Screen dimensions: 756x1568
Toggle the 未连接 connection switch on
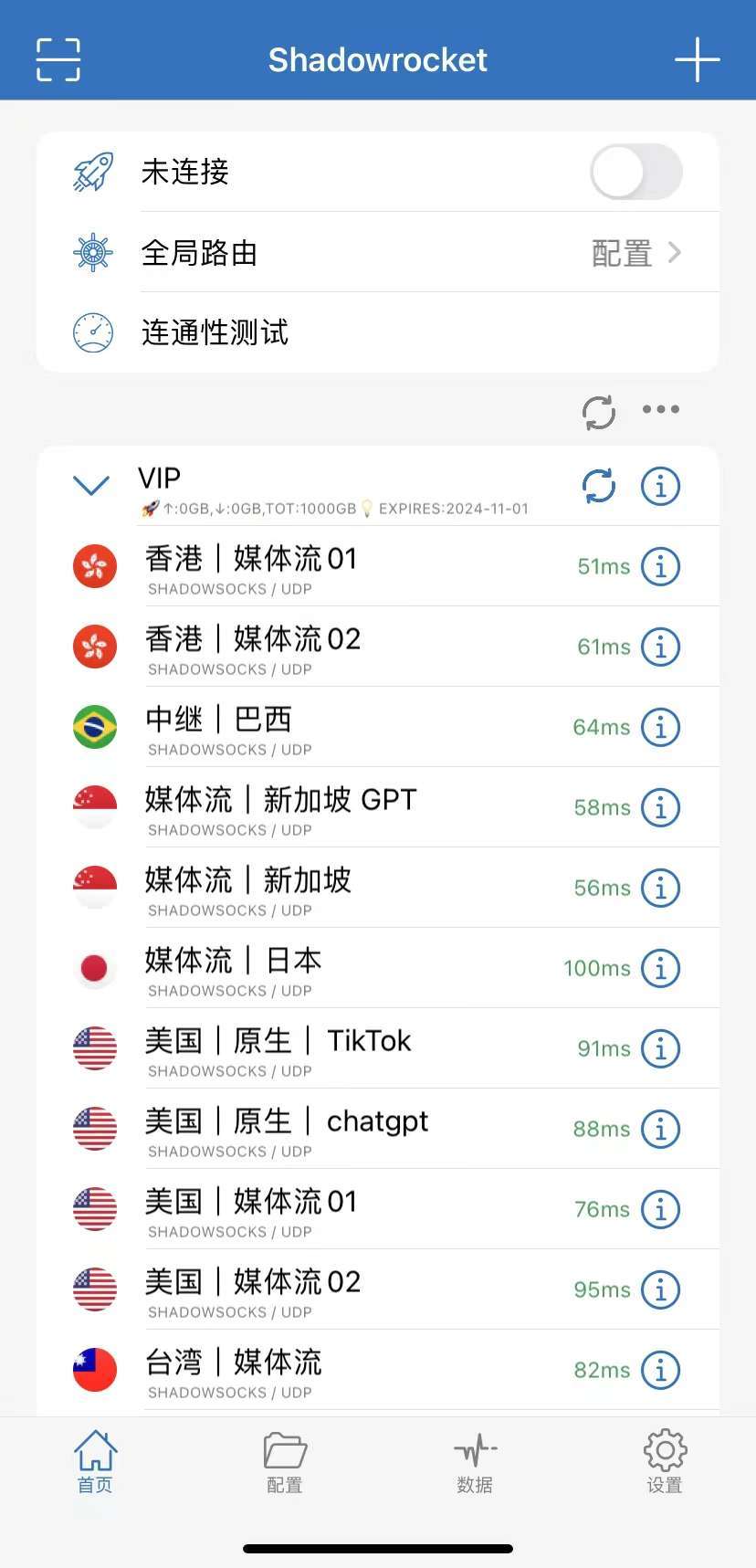click(x=635, y=172)
